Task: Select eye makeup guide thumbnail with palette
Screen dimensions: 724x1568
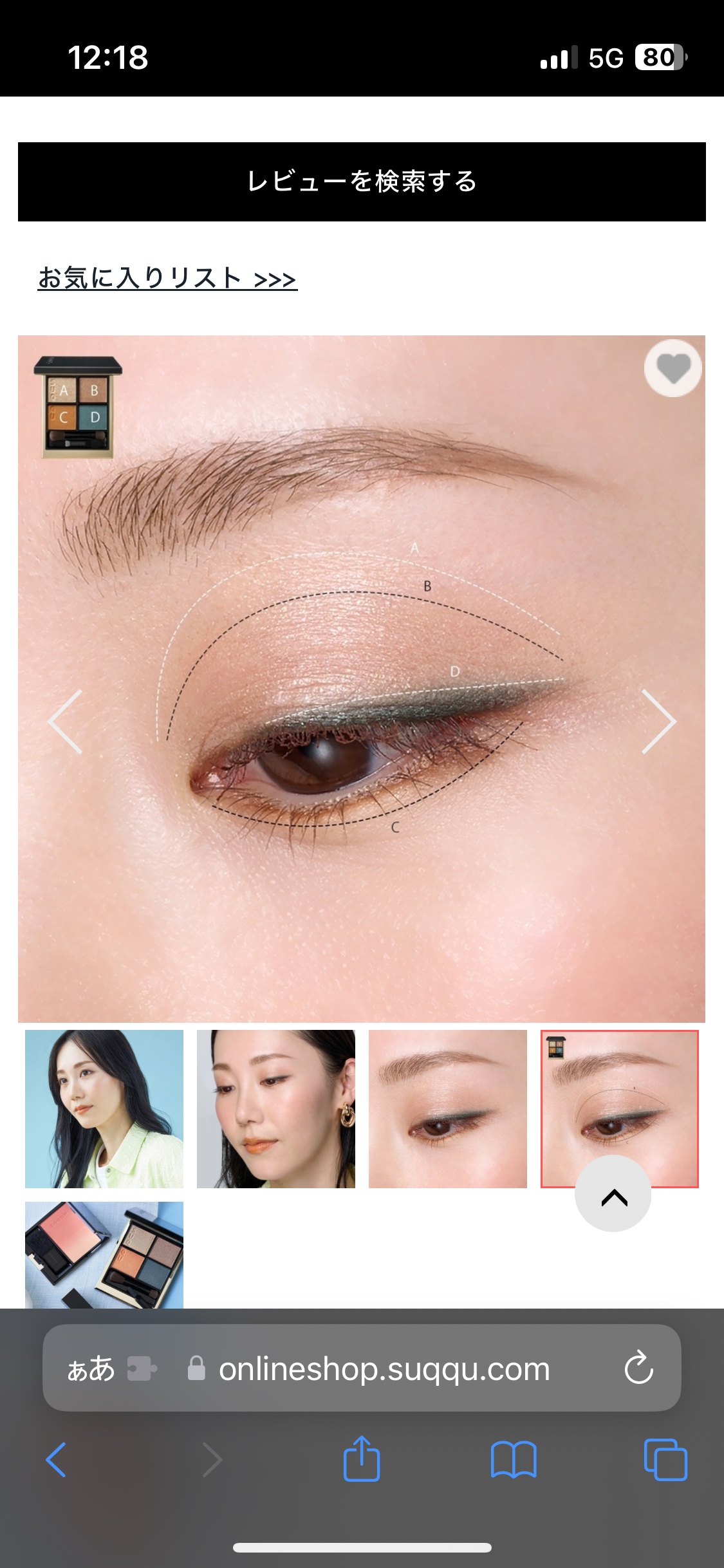Action: pyautogui.click(x=619, y=1094)
